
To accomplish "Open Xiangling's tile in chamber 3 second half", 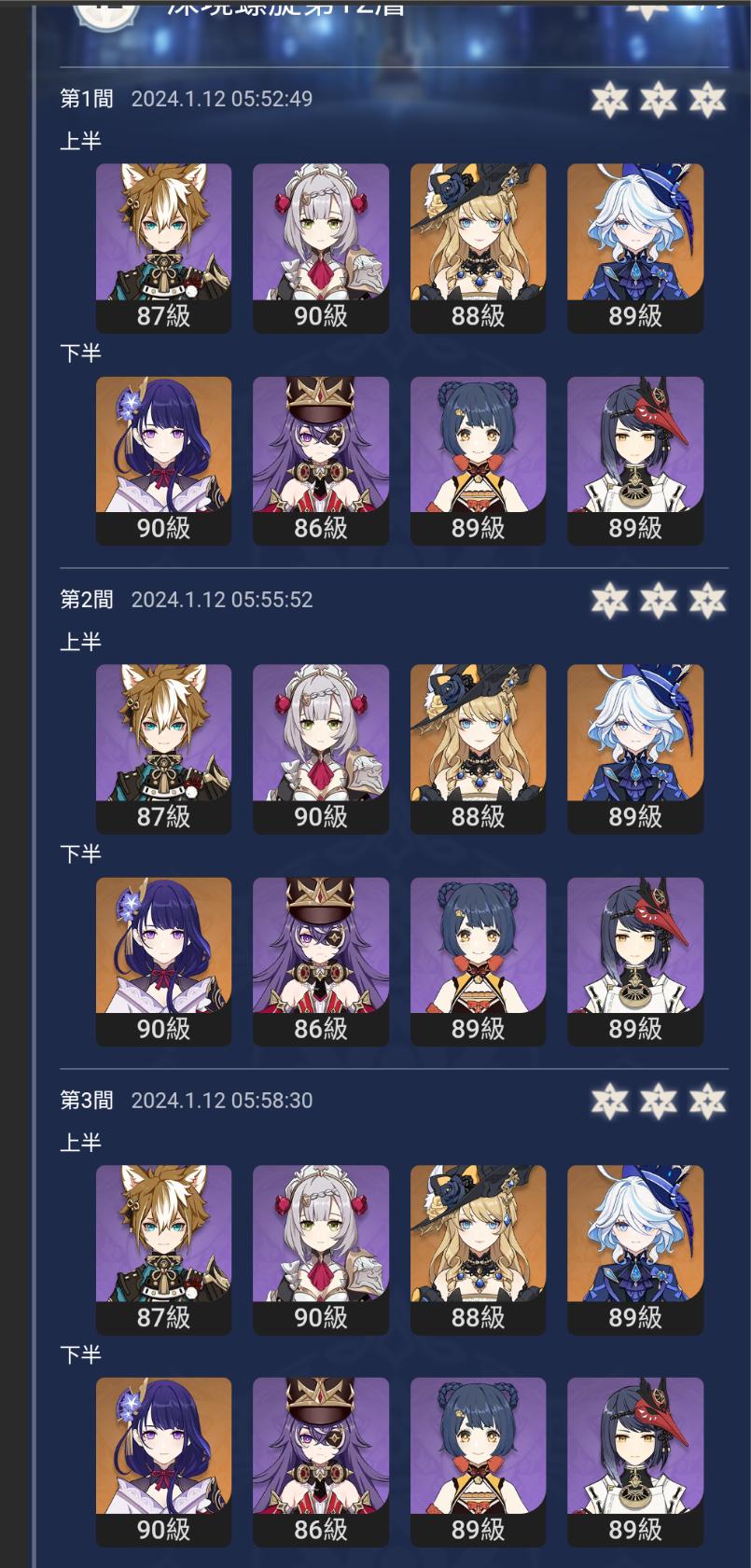I will [x=478, y=1463].
